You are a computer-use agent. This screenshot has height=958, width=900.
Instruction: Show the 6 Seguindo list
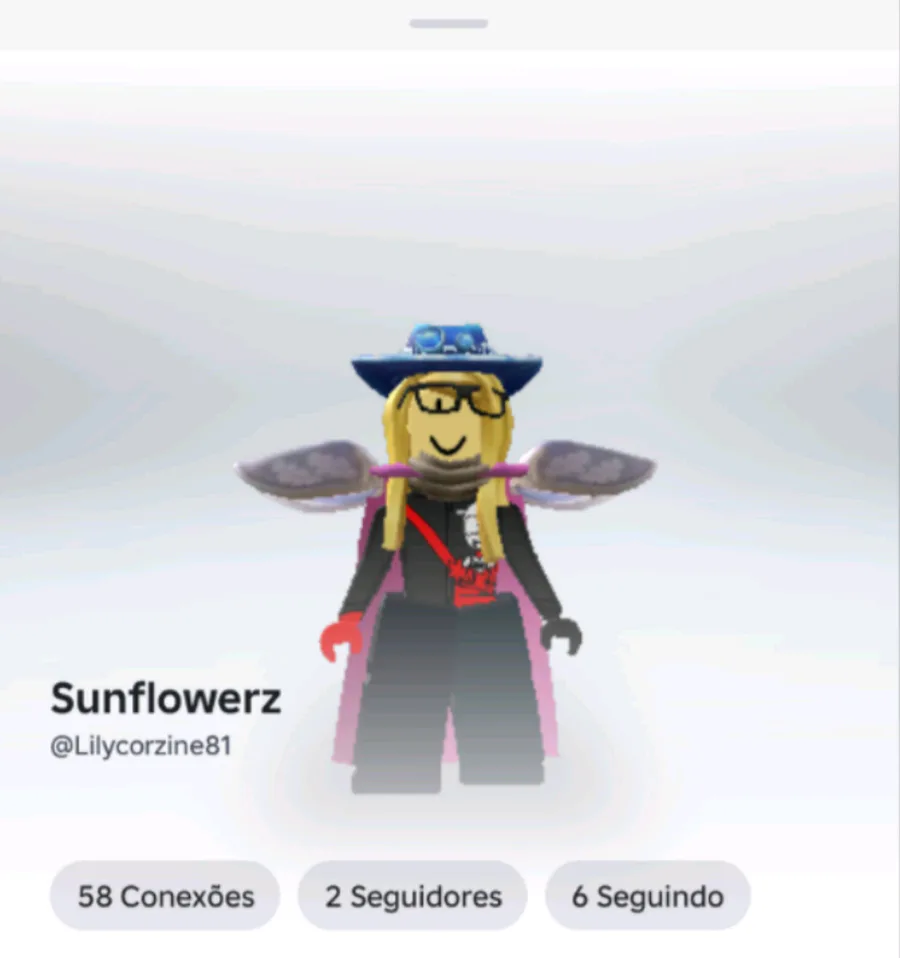pos(647,896)
